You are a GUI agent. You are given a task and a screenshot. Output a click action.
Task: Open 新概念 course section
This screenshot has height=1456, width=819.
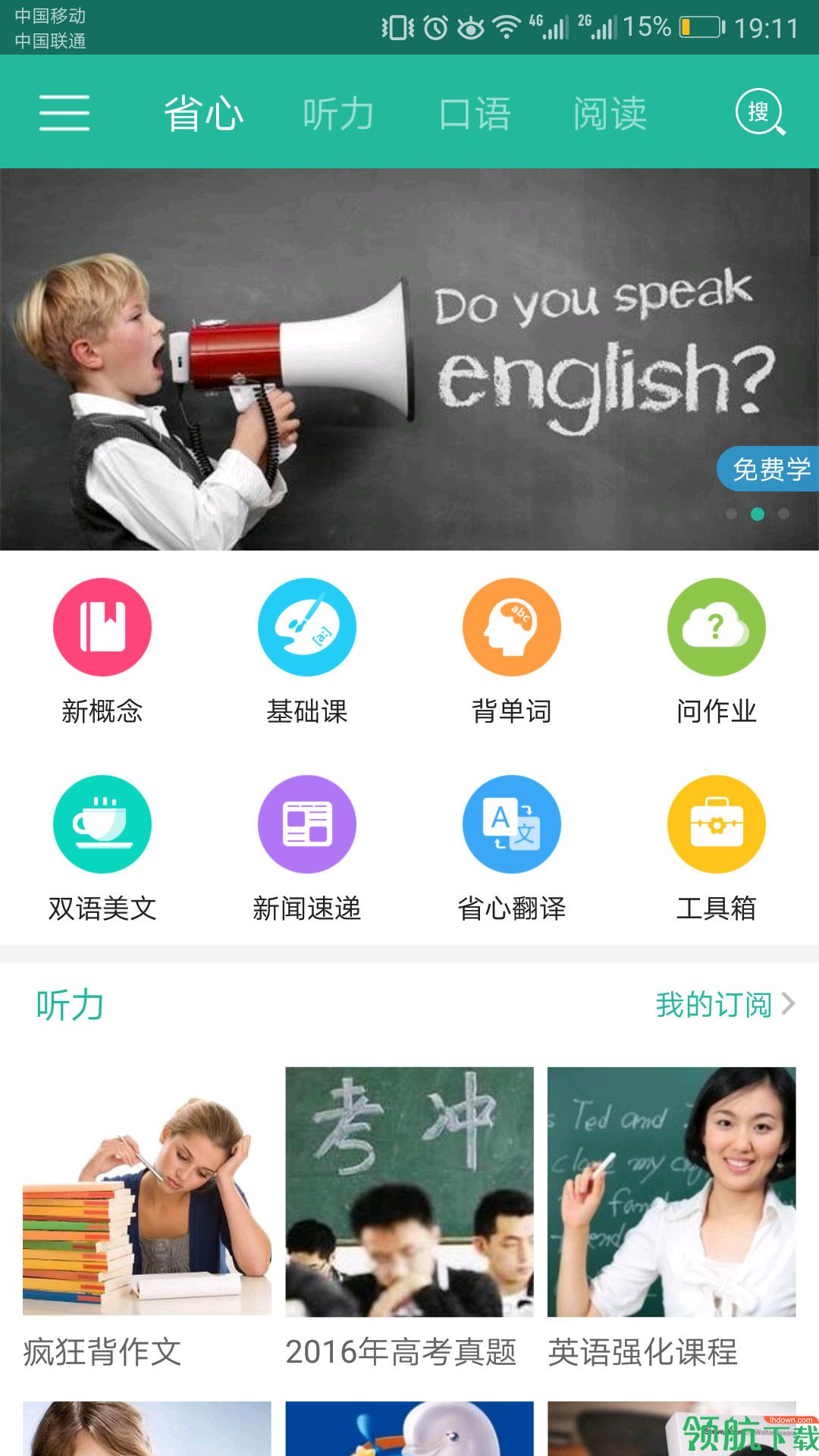[102, 628]
